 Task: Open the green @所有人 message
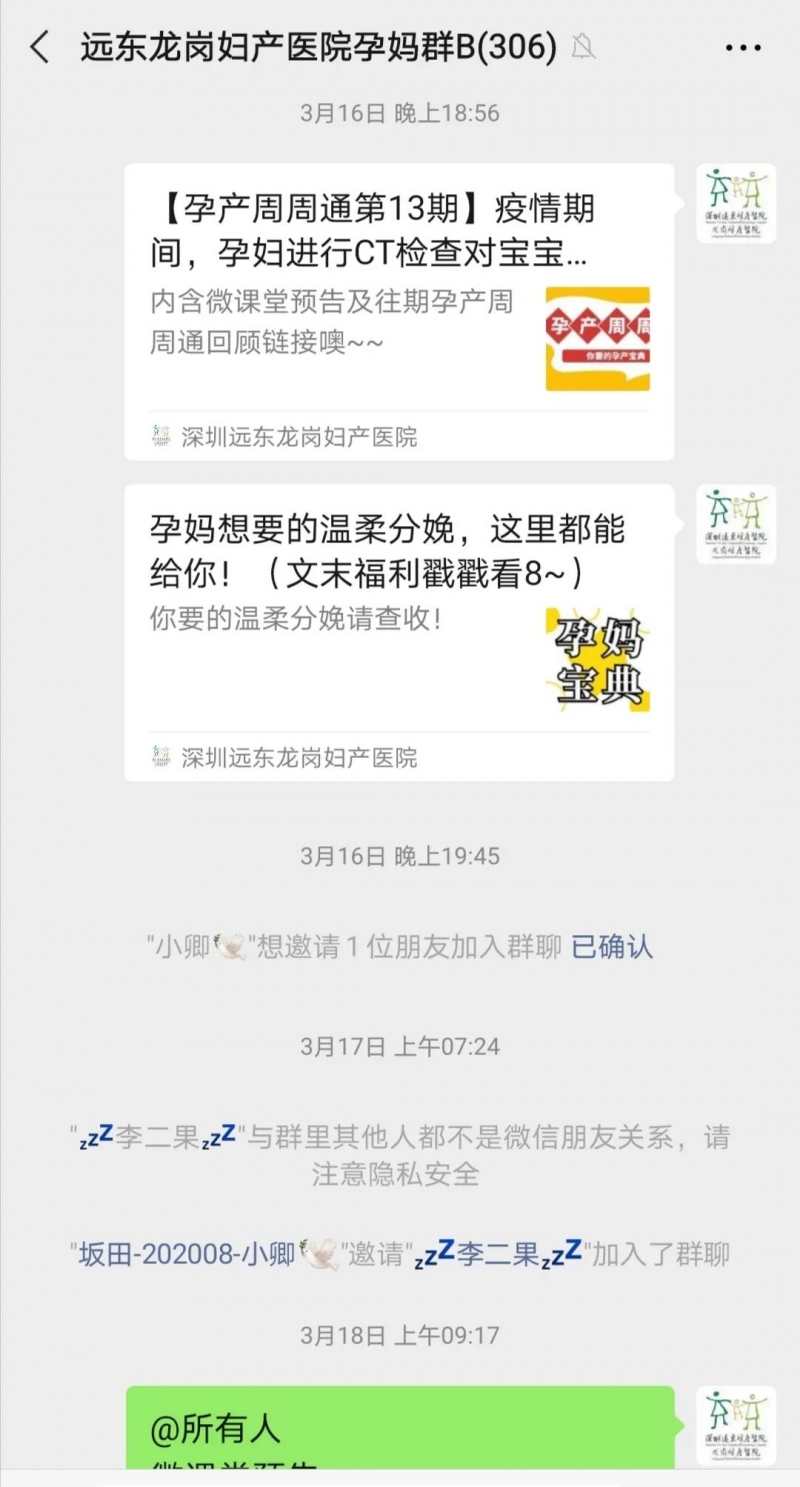click(398, 1430)
